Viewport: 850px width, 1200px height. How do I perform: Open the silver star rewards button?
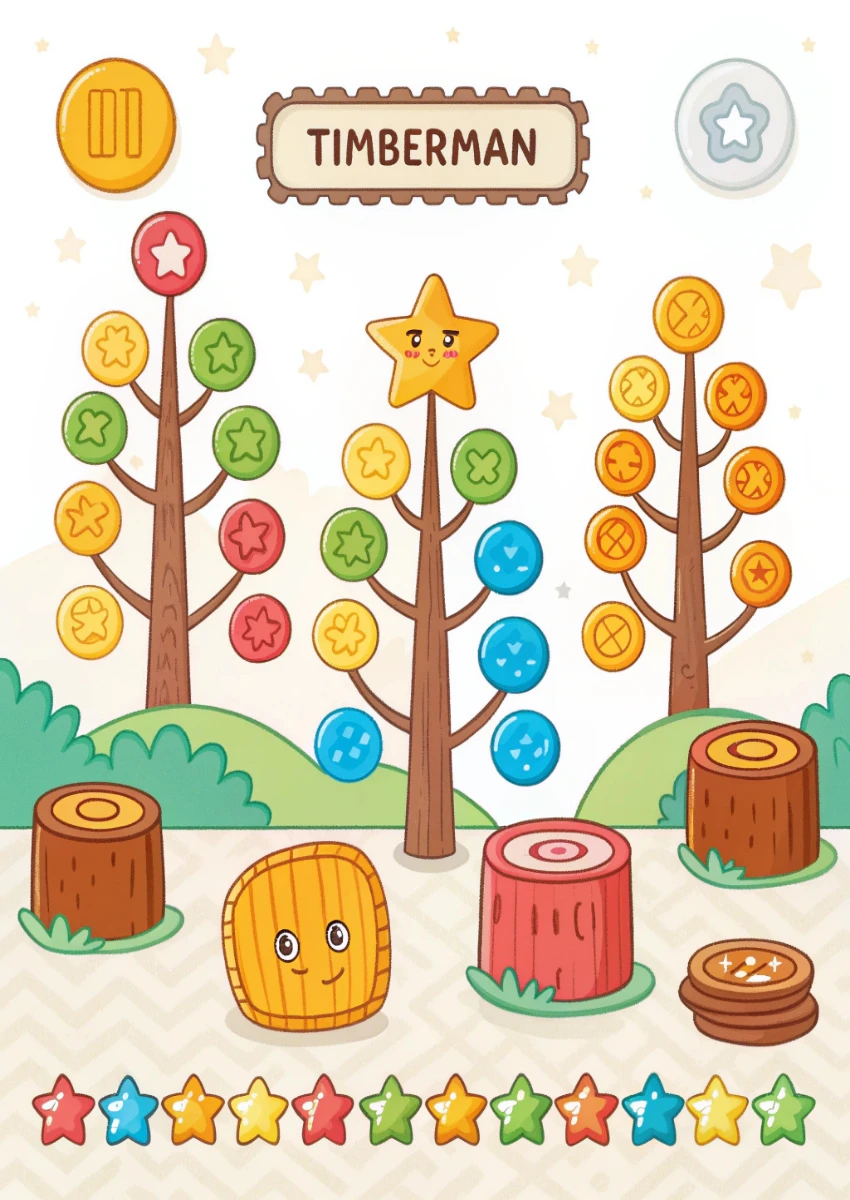(735, 123)
